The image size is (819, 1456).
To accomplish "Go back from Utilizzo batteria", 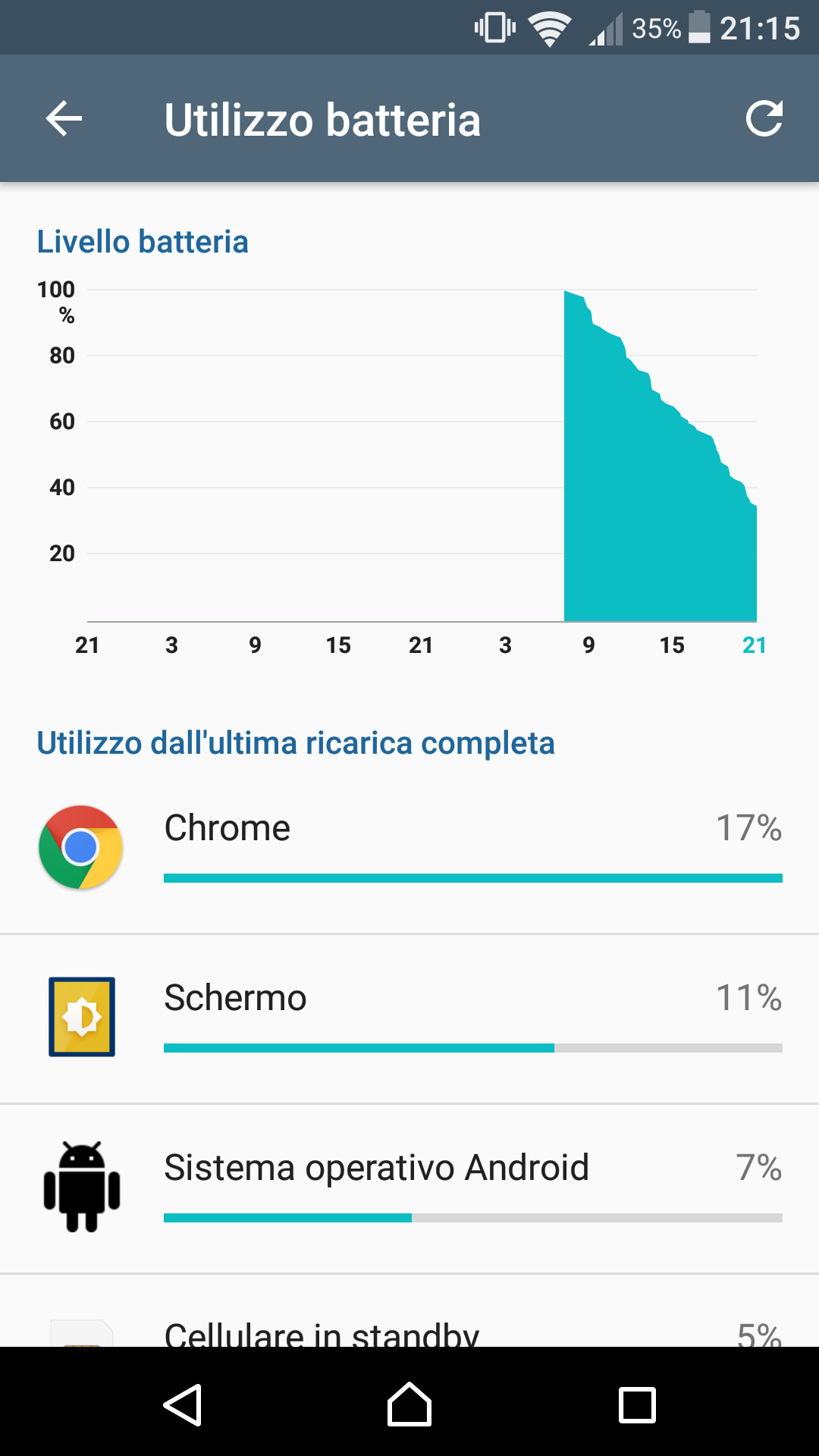I will click(64, 119).
